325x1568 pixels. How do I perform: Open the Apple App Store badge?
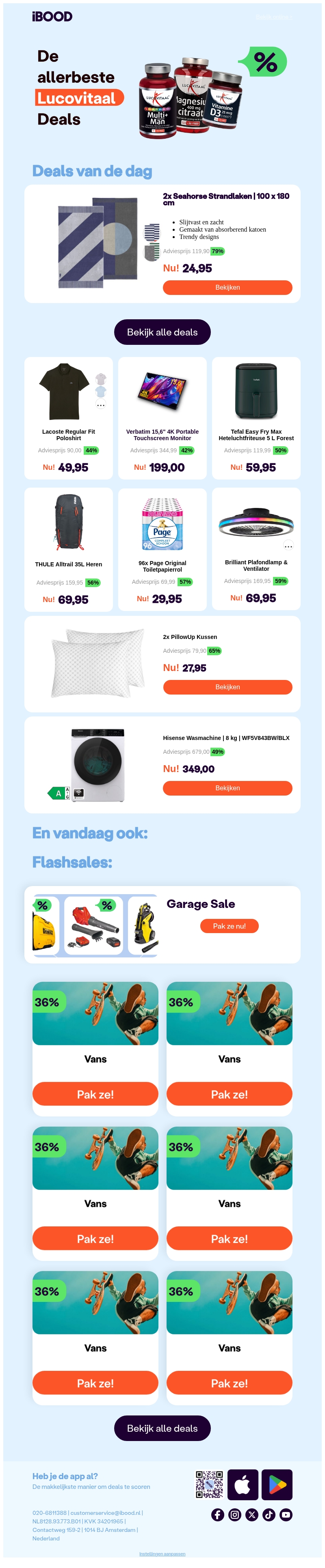click(243, 1484)
